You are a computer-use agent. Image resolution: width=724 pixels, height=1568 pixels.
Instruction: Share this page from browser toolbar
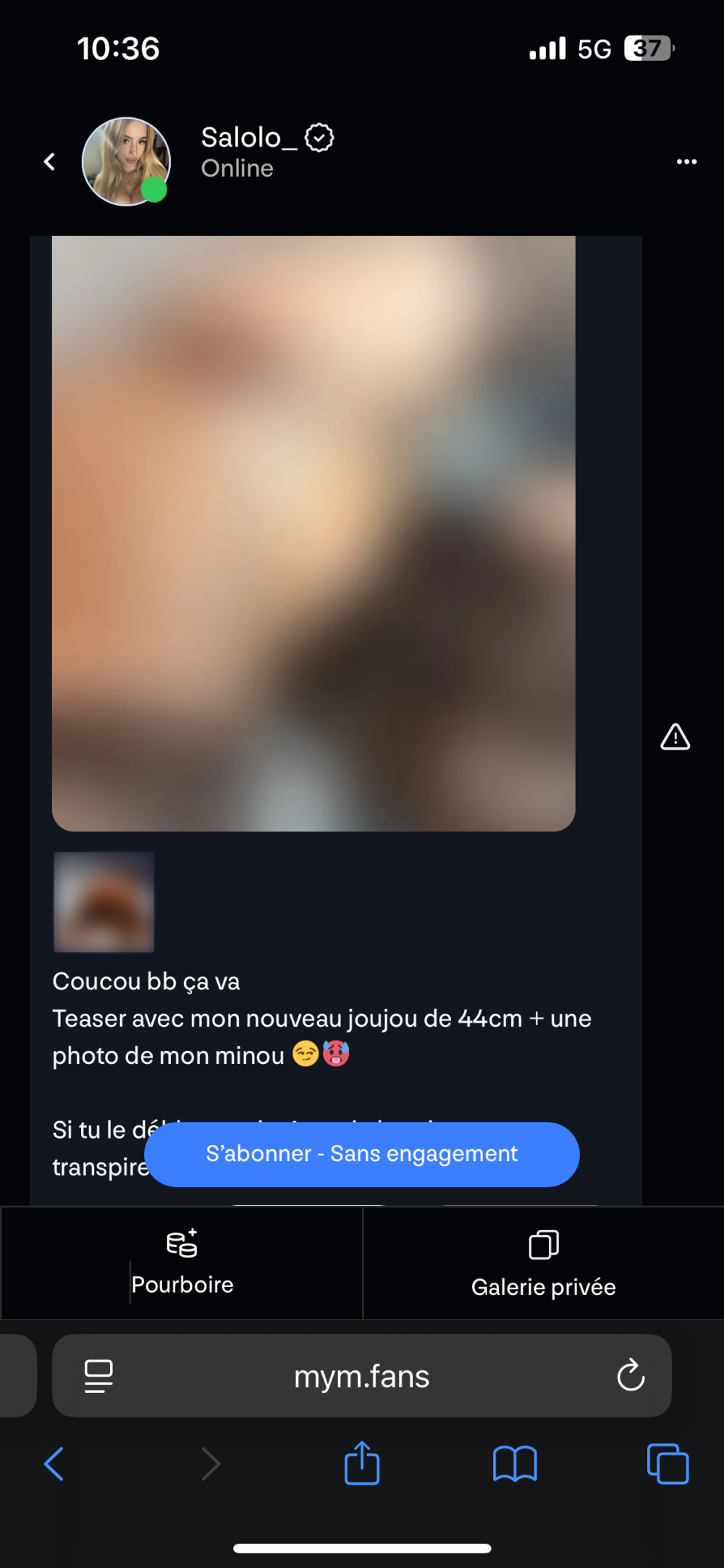click(362, 1464)
